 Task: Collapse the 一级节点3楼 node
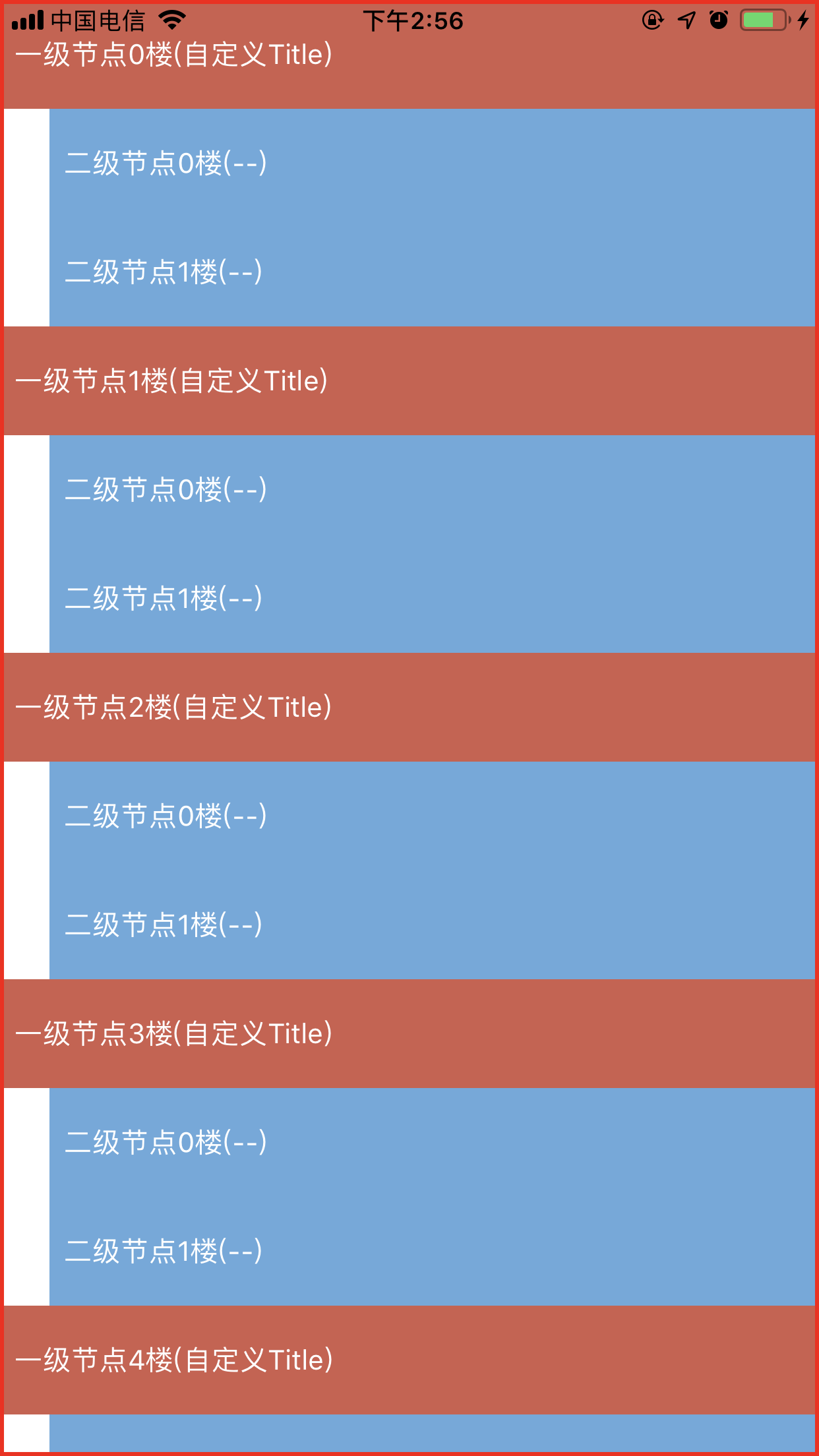click(409, 1033)
